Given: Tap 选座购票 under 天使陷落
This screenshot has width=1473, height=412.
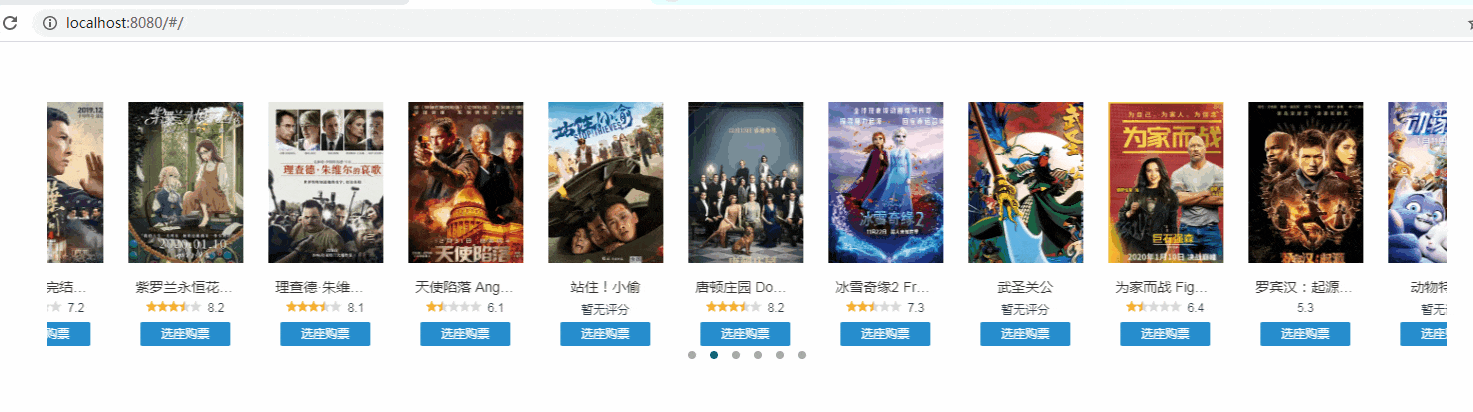Looking at the screenshot, I should pos(465,334).
